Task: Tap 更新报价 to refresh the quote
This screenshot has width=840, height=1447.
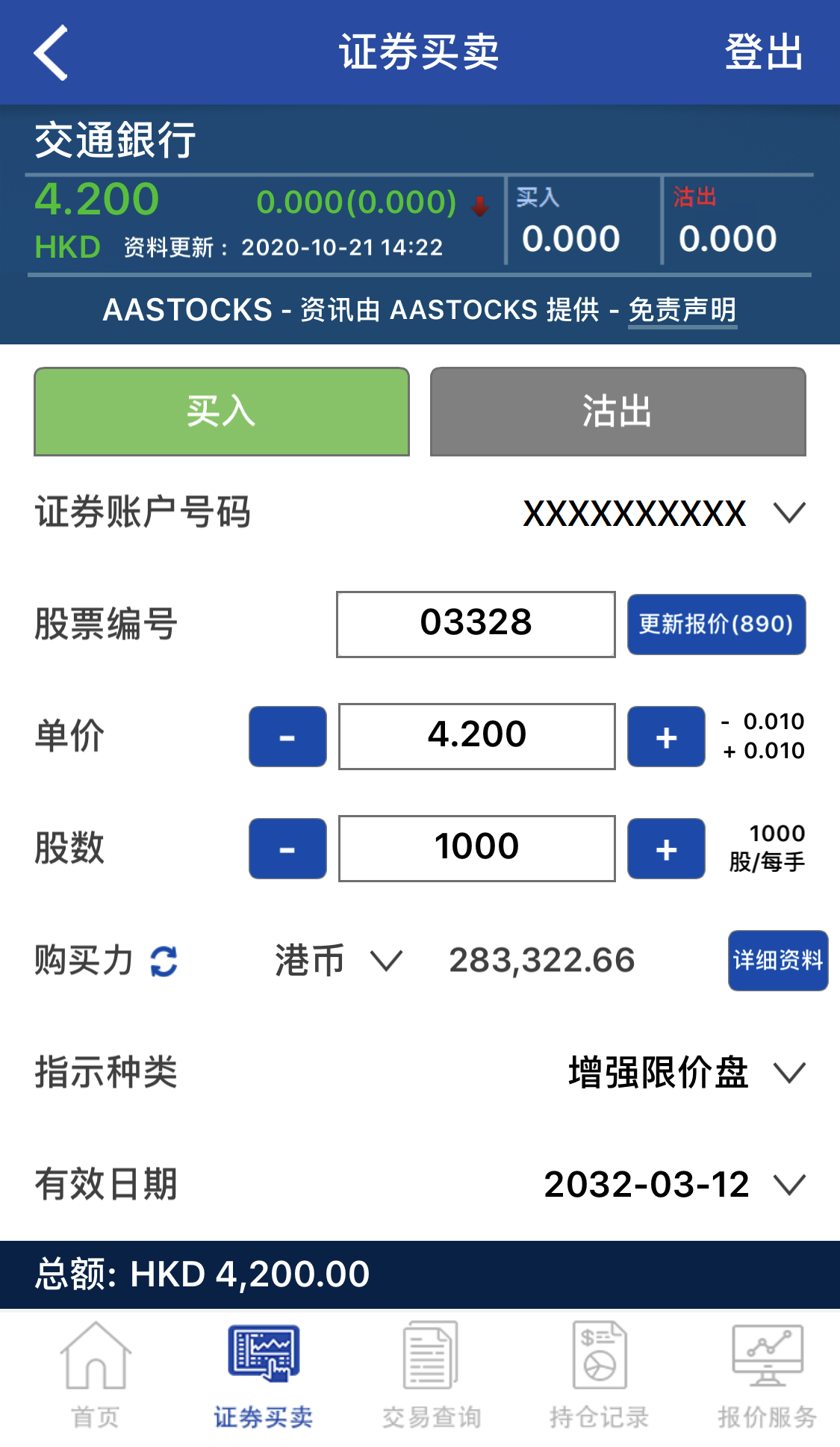Action: click(x=716, y=624)
